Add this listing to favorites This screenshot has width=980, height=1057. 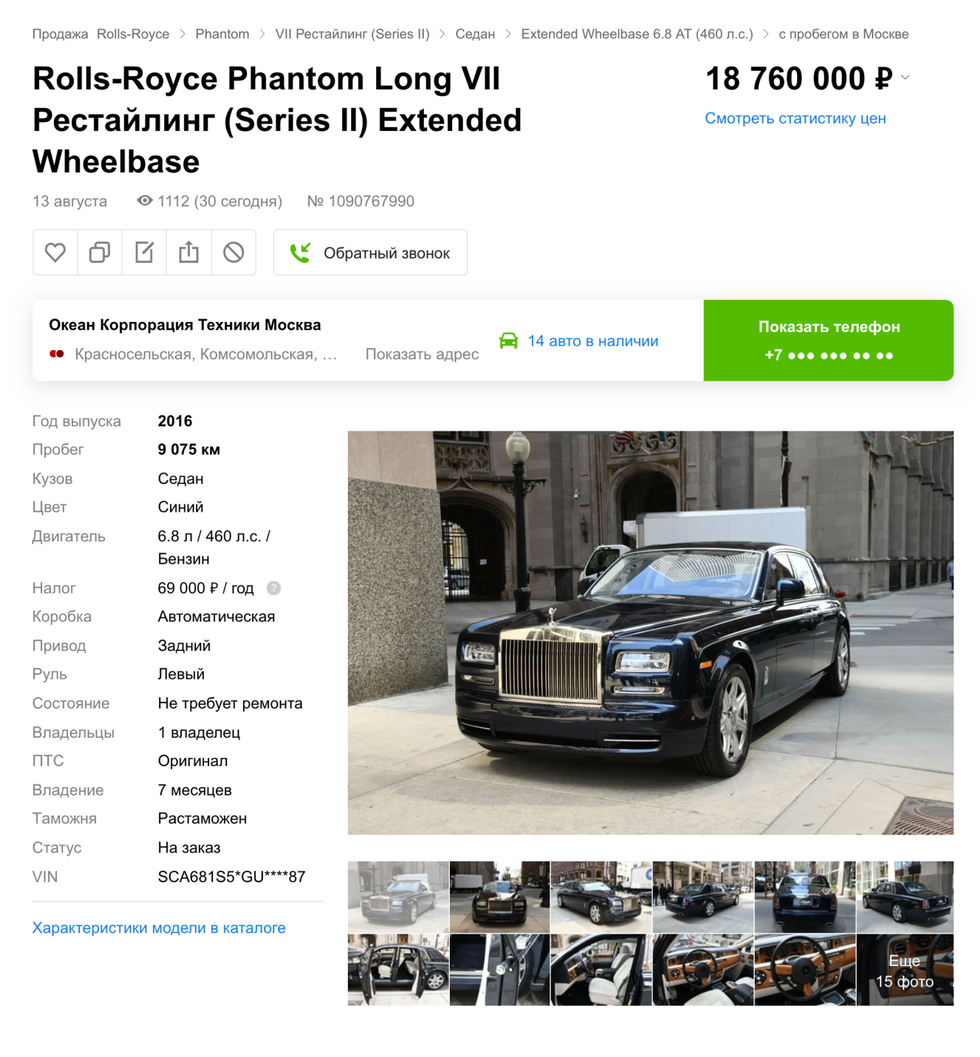55,253
